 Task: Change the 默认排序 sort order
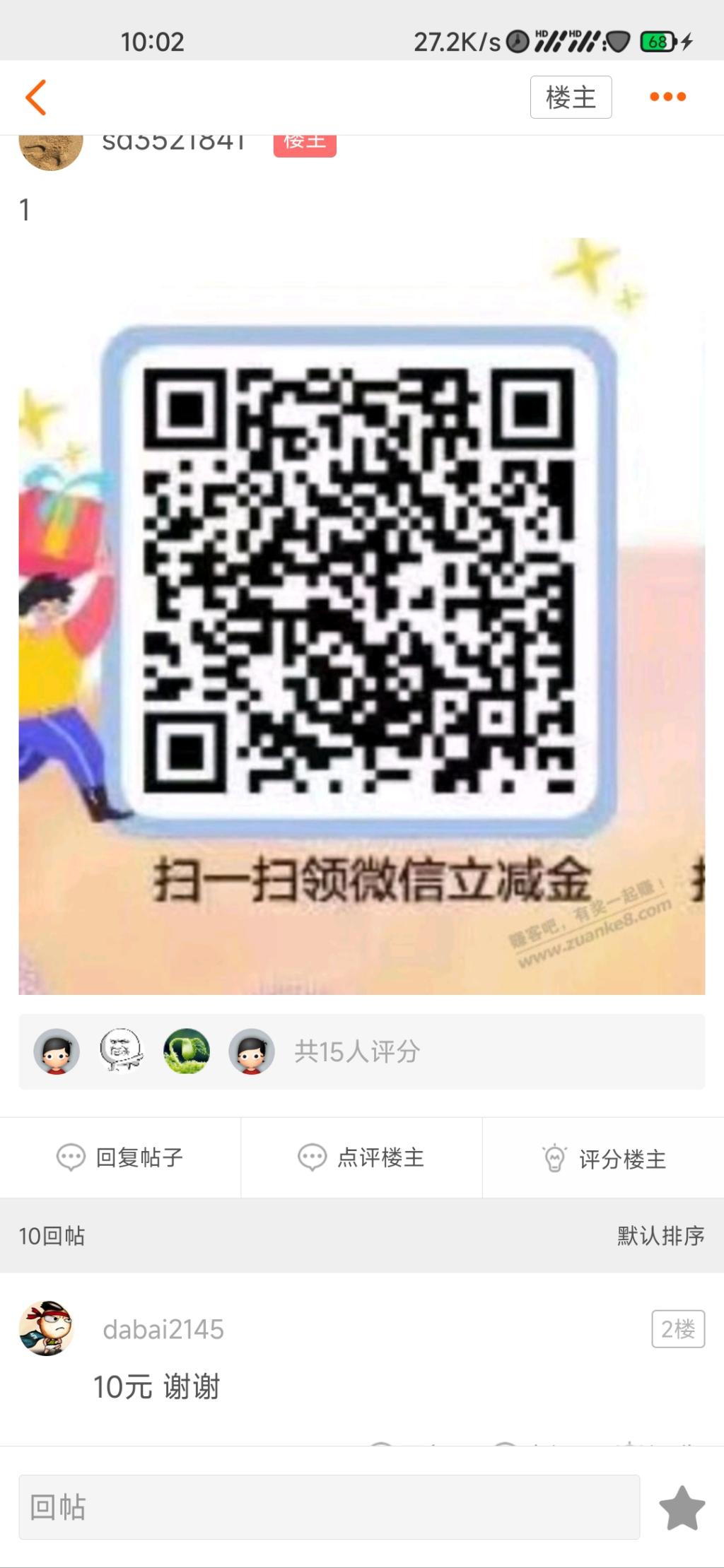pyautogui.click(x=660, y=1235)
